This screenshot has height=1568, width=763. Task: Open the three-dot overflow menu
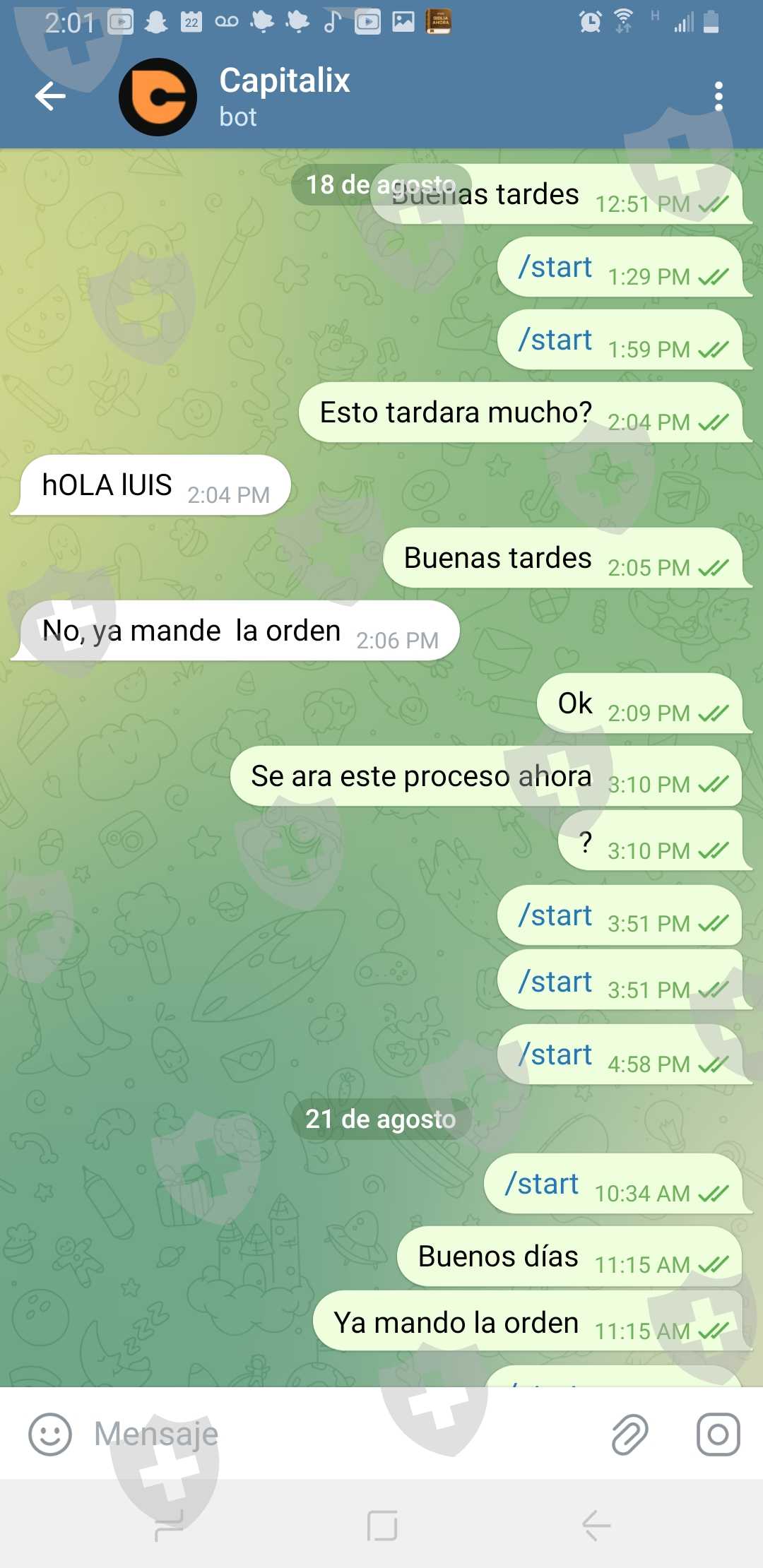click(x=718, y=96)
